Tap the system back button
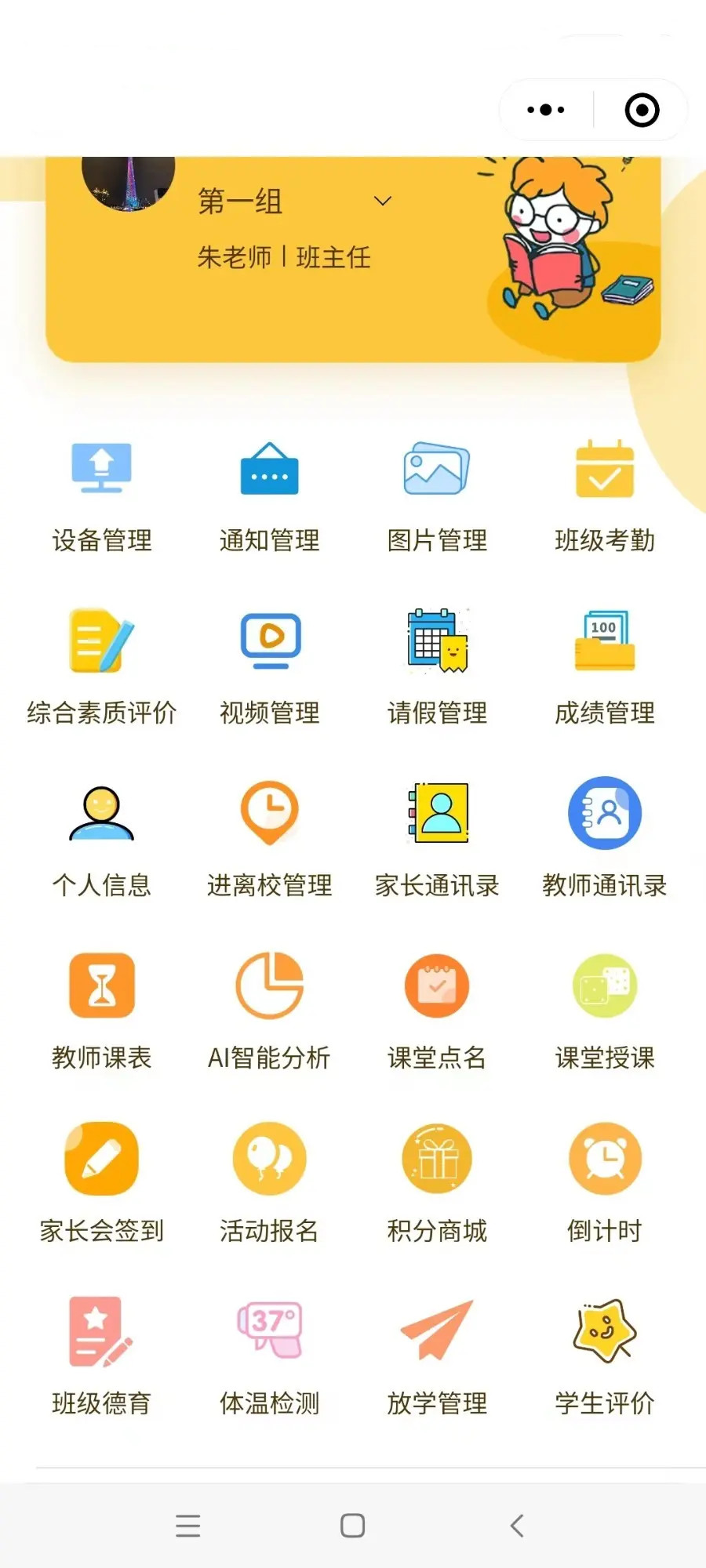 point(517,1526)
